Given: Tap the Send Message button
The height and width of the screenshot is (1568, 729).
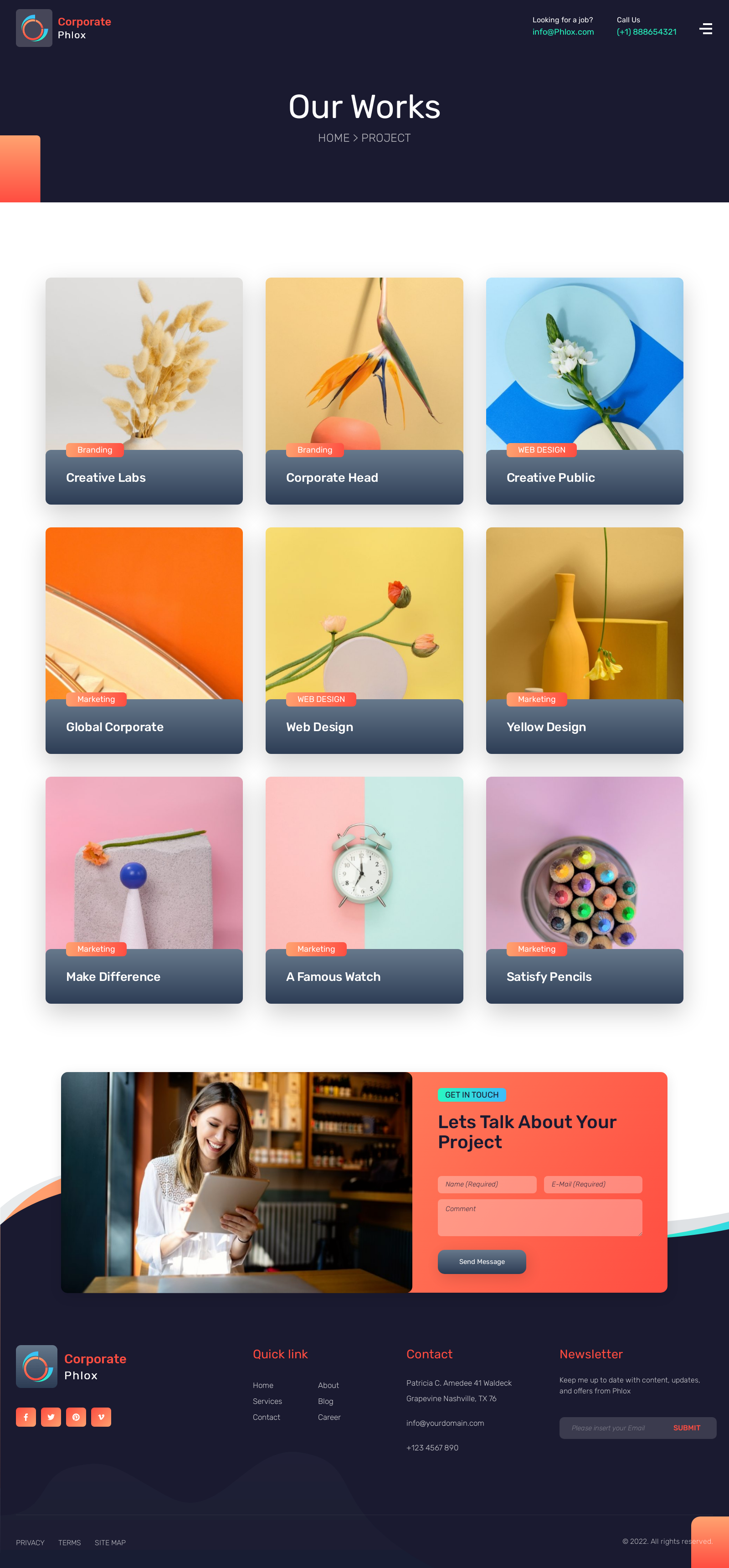Looking at the screenshot, I should tap(481, 1261).
